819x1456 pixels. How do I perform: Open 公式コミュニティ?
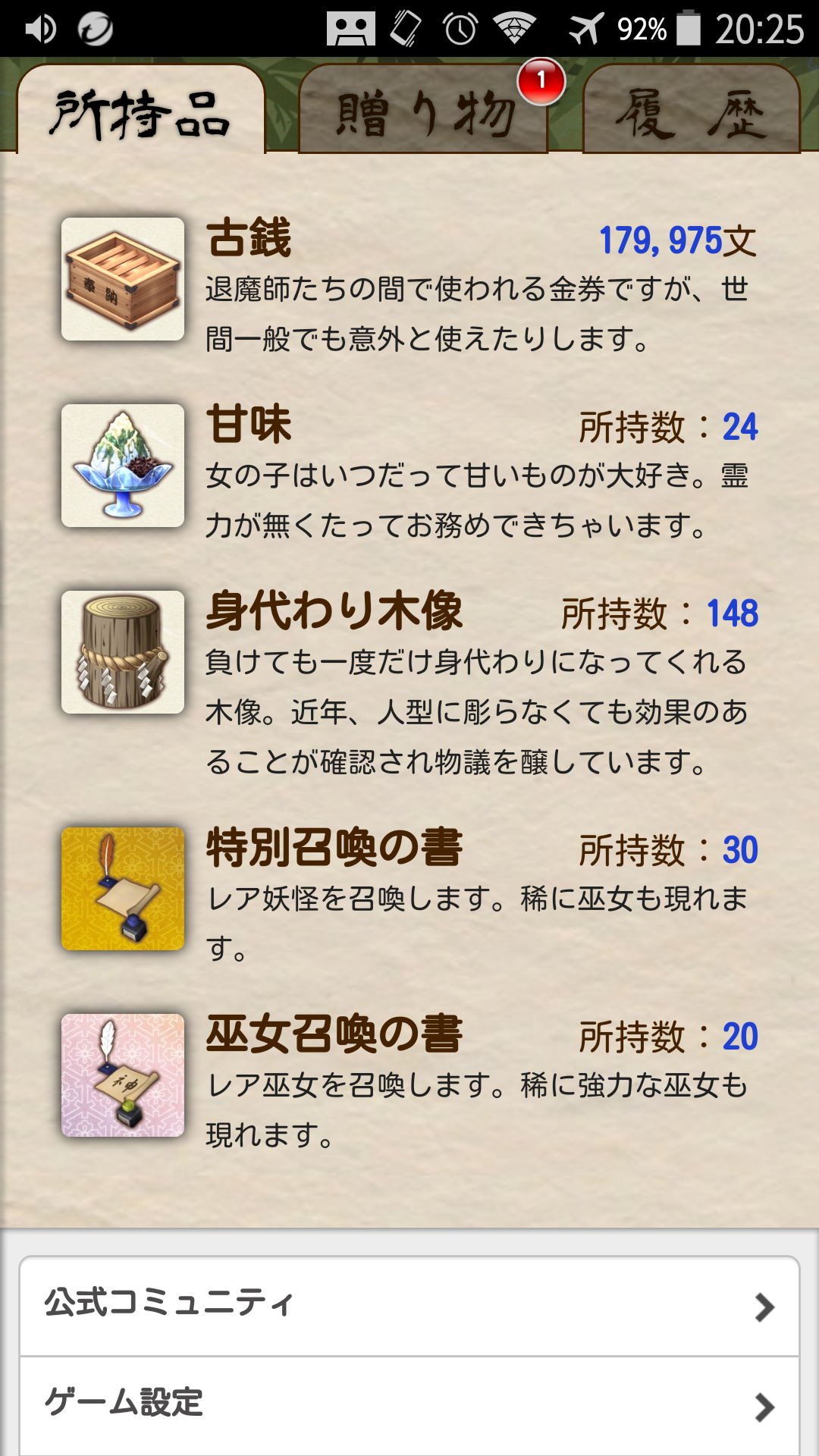pyautogui.click(x=409, y=1306)
